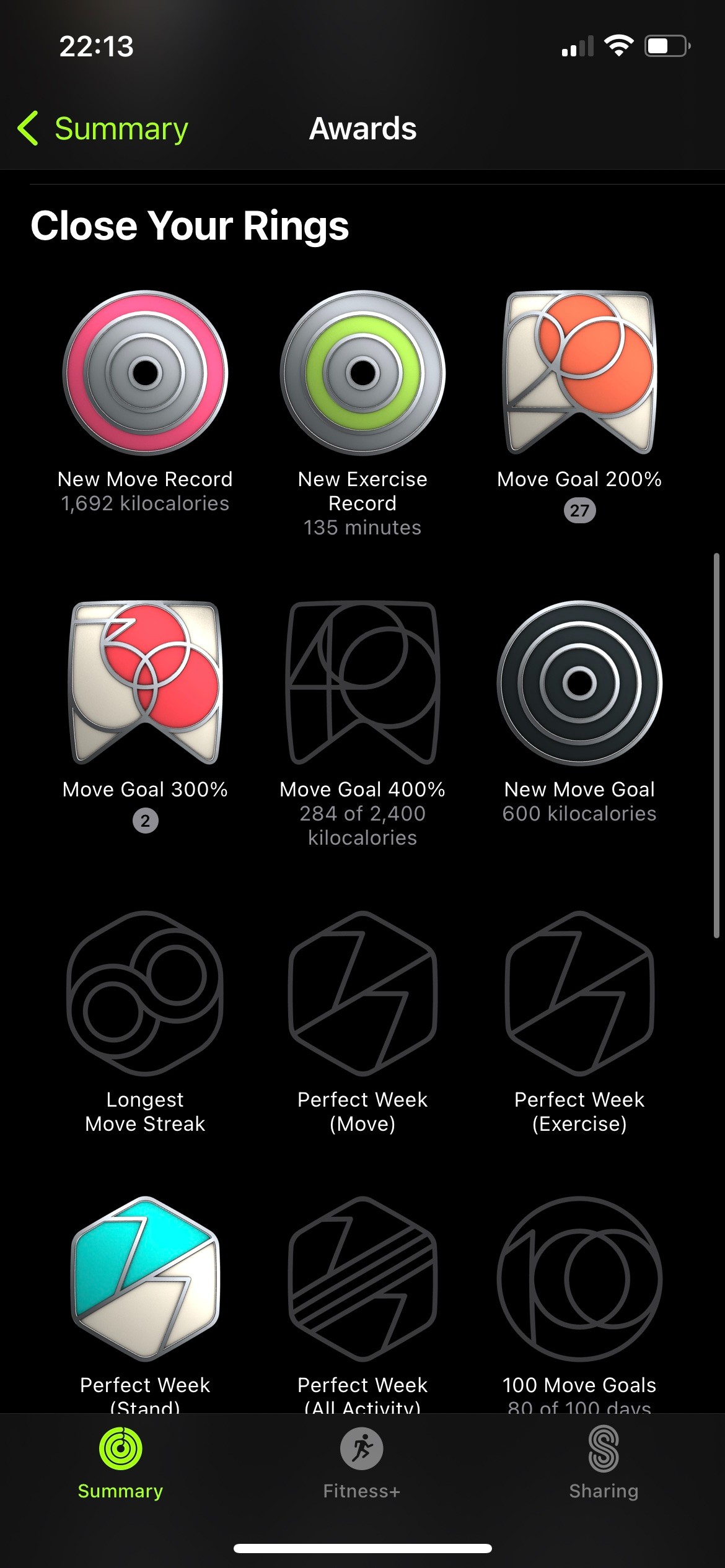Open the New Move Goal award
Viewport: 725px width, 1568px height.
(579, 683)
